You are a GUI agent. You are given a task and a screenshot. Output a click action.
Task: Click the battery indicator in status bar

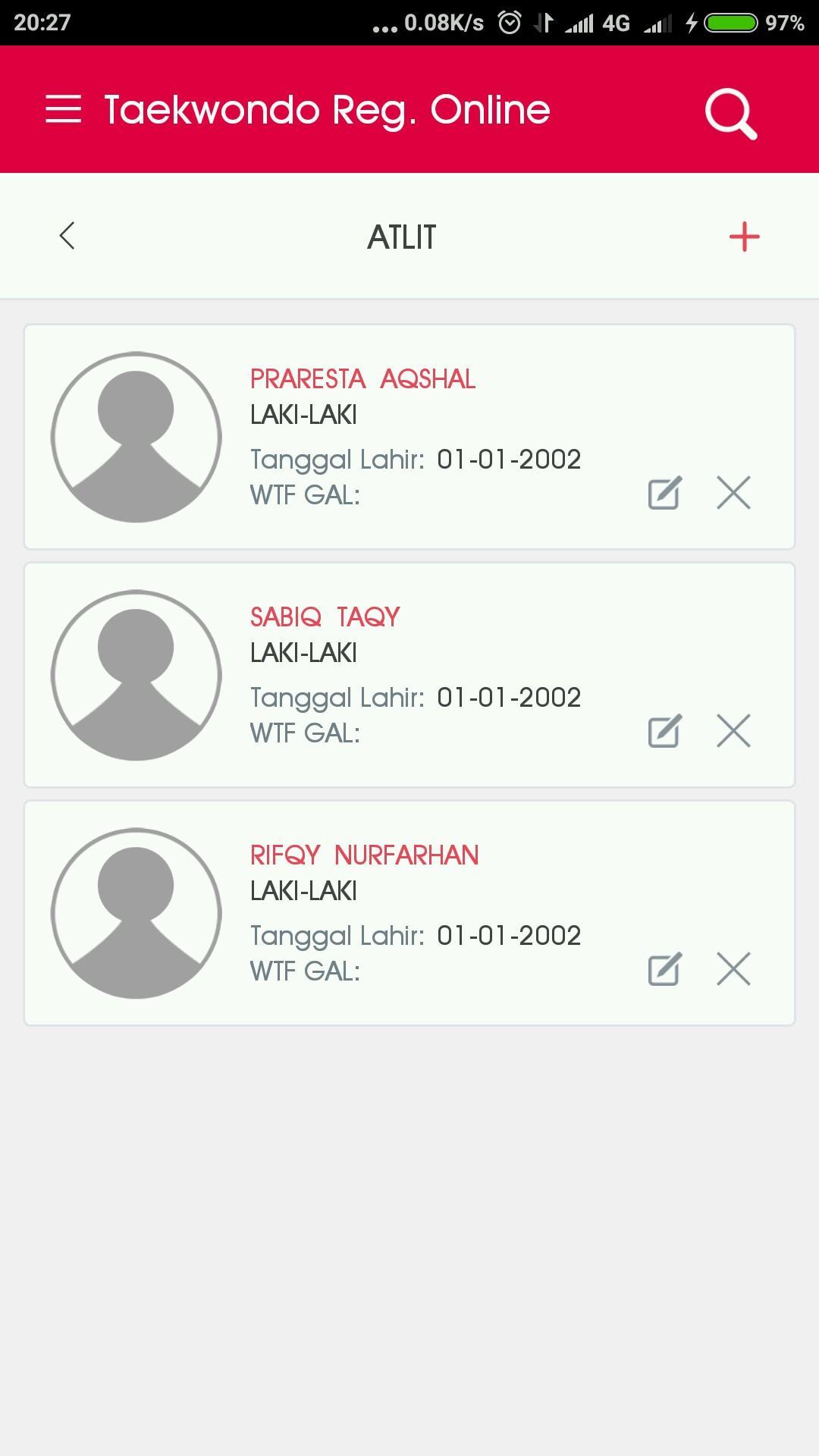[x=730, y=21]
